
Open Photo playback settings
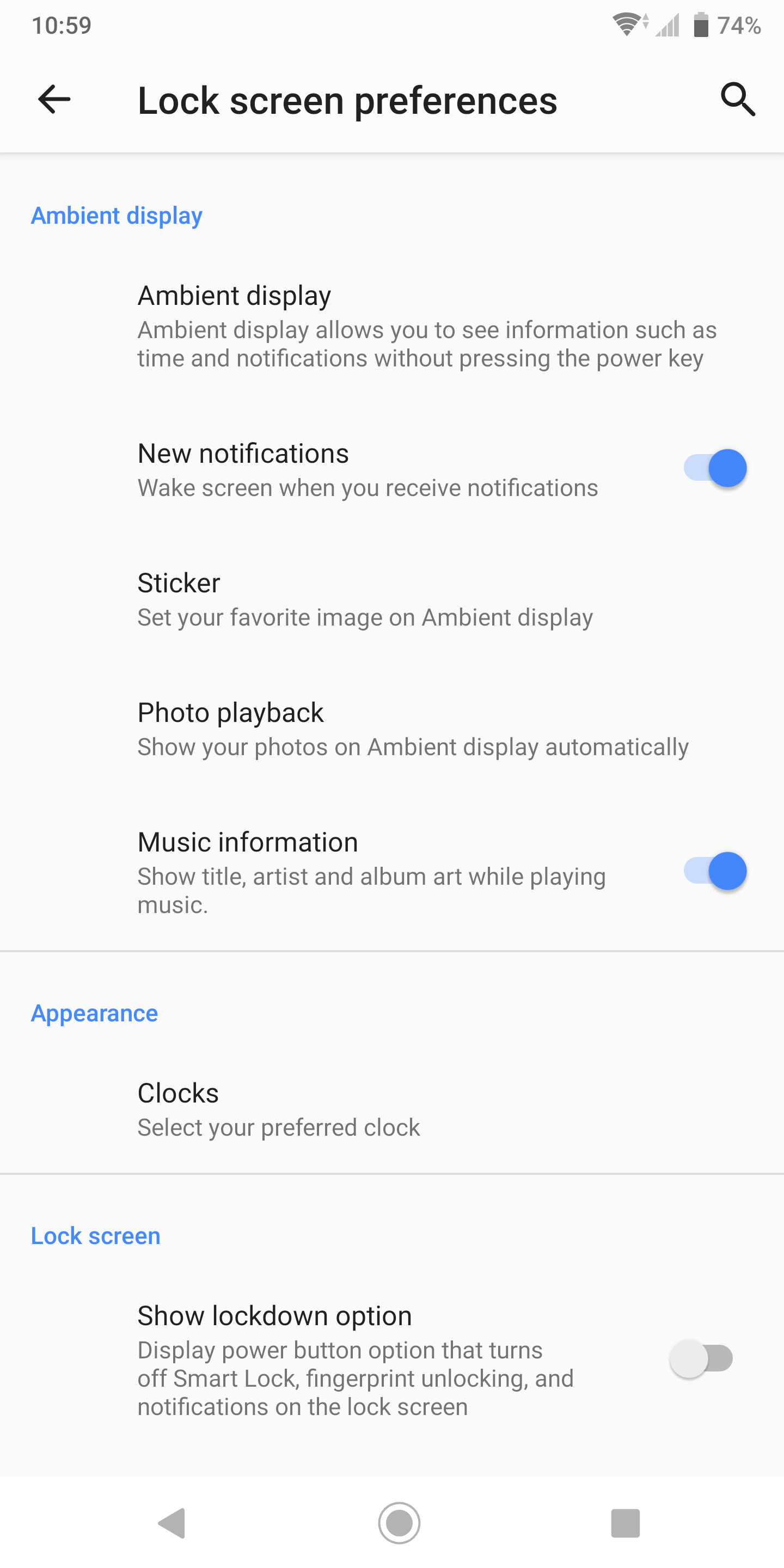pyautogui.click(x=392, y=729)
